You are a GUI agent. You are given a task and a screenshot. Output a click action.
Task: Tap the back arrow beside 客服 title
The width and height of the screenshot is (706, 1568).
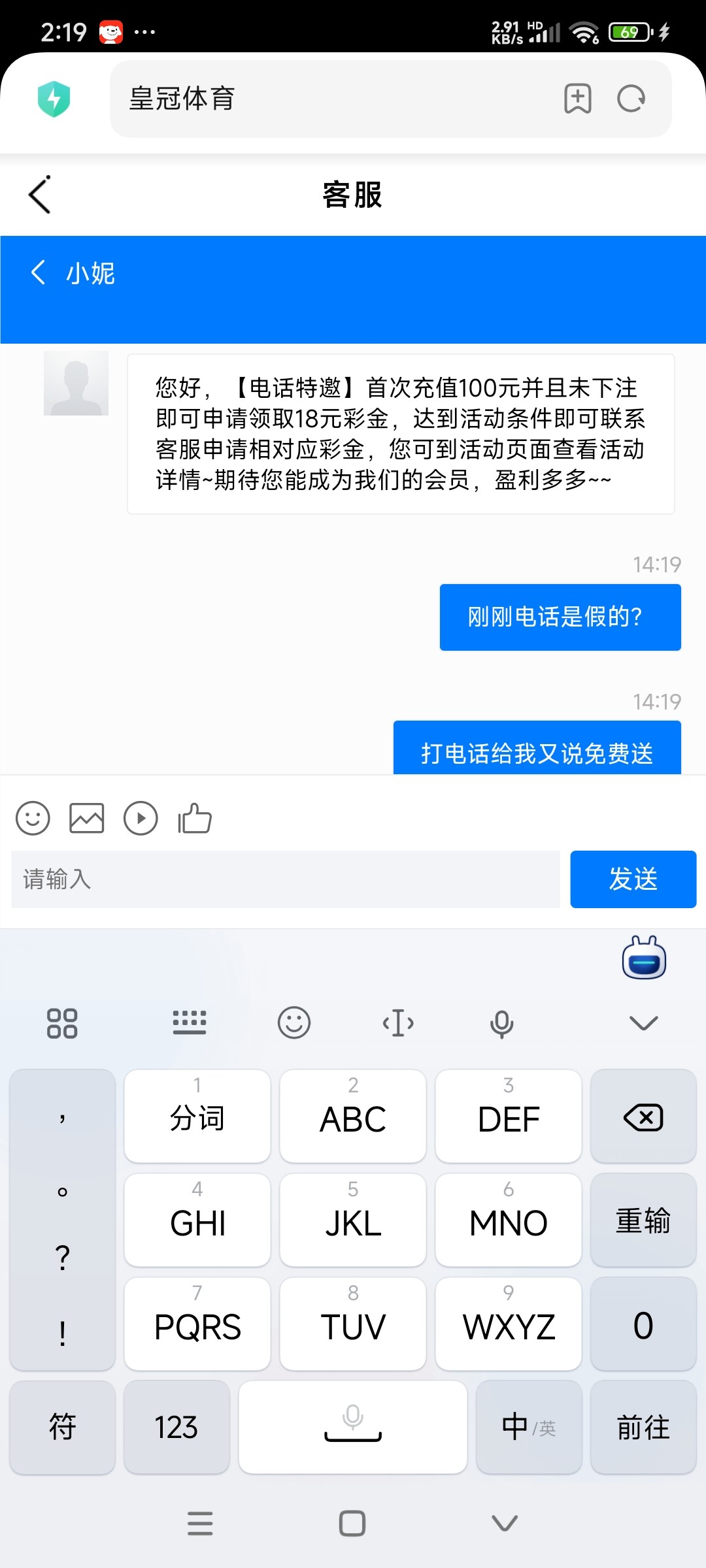[39, 195]
